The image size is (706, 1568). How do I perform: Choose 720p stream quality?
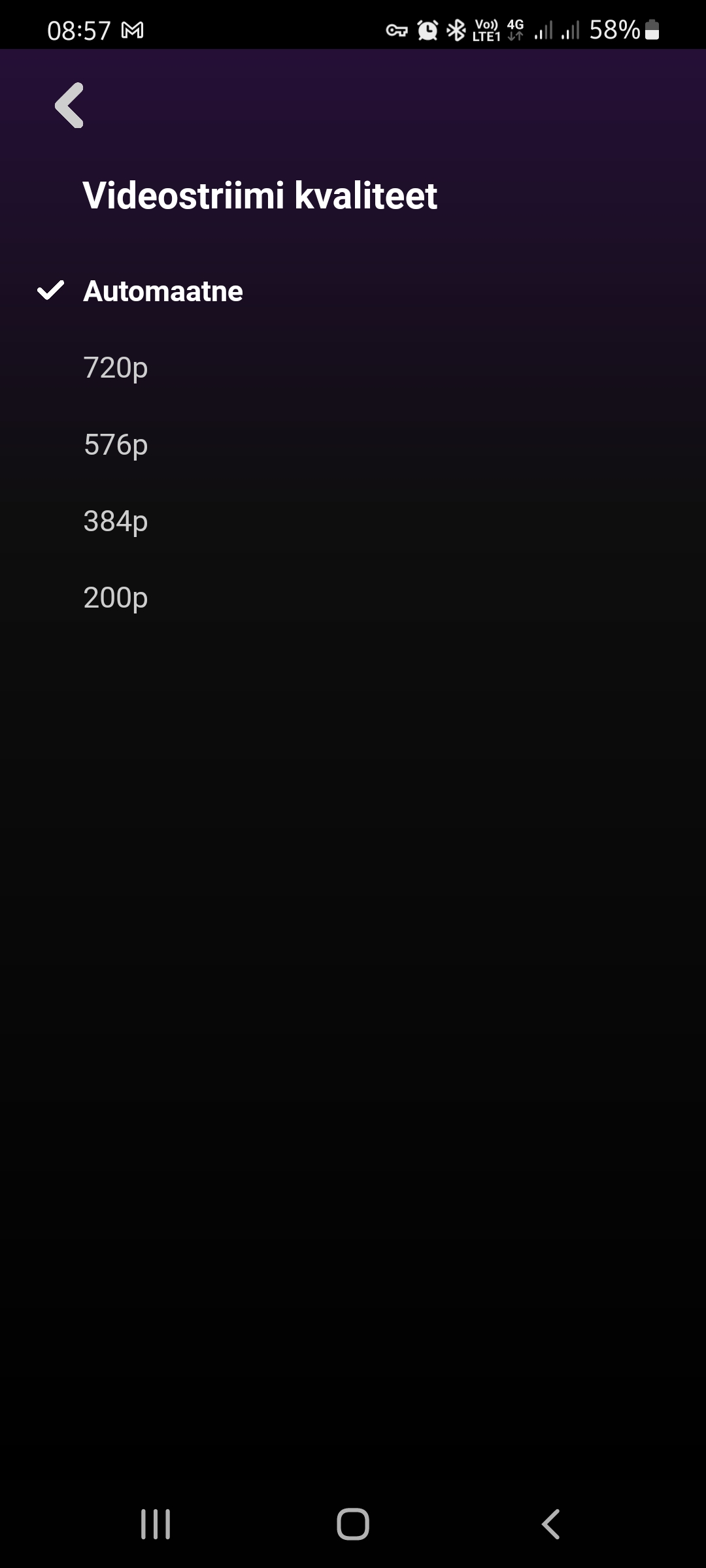coord(353,368)
